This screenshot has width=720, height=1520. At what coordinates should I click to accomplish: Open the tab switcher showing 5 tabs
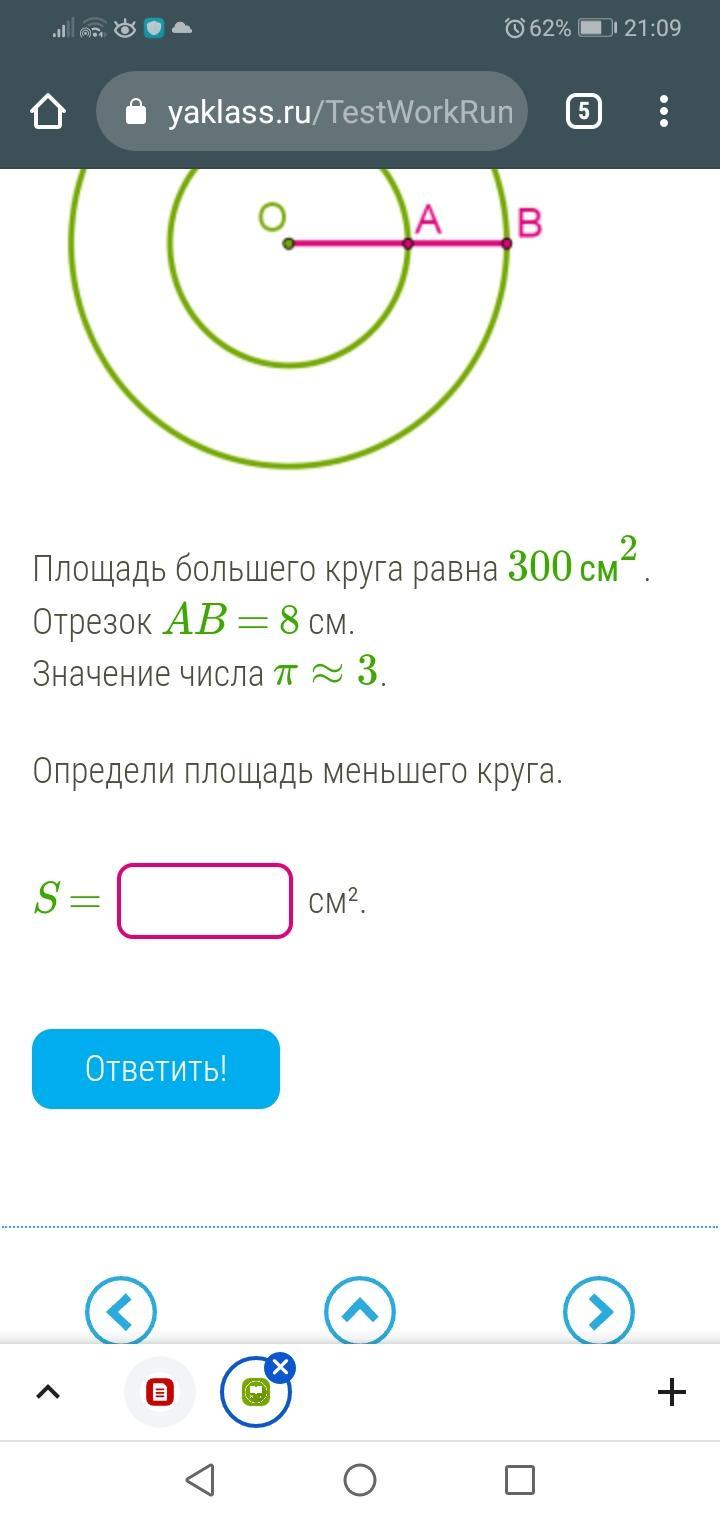[x=584, y=111]
